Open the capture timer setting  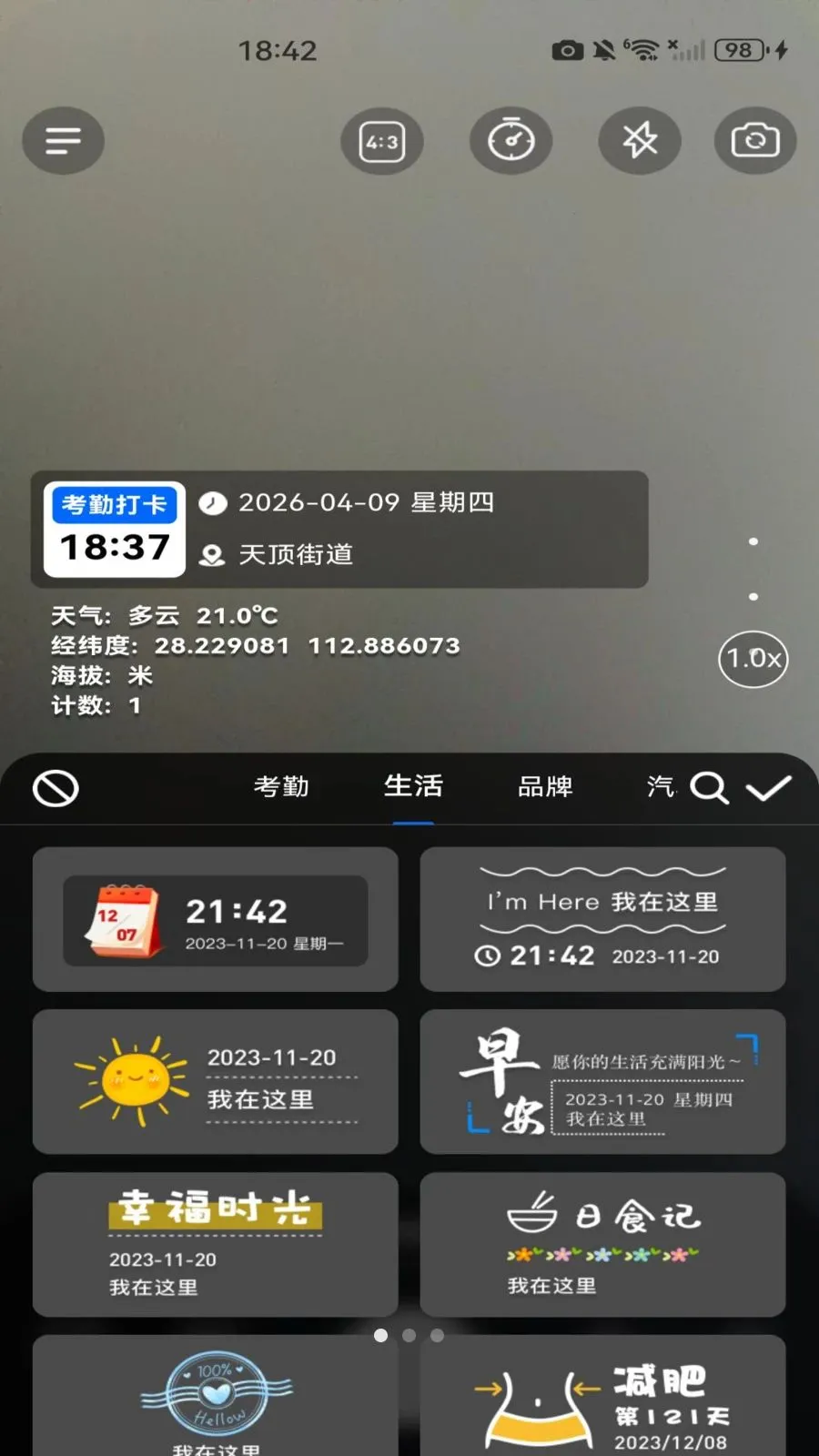tap(511, 140)
